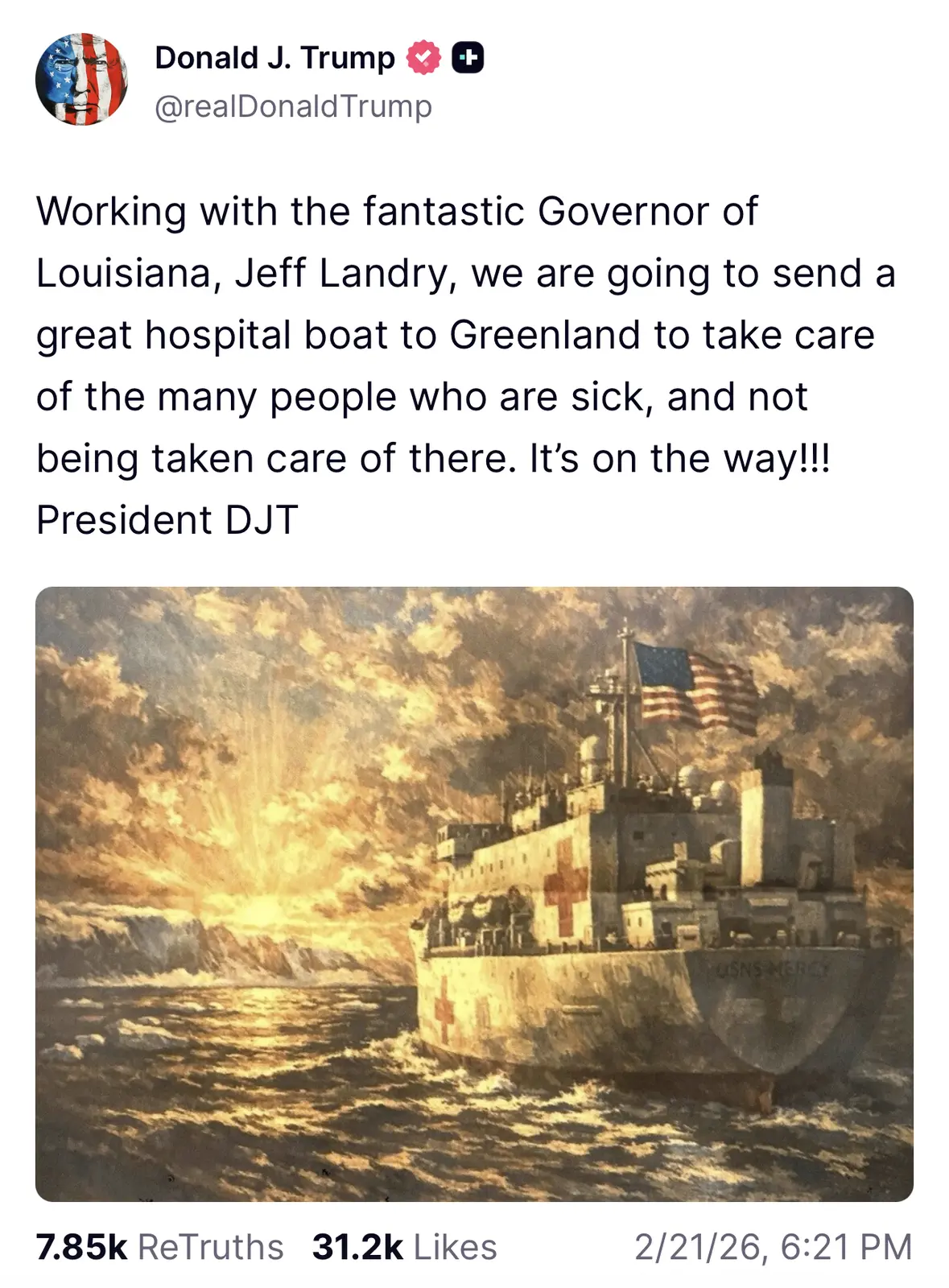Open the @realDonaldTrump handle

click(x=293, y=106)
